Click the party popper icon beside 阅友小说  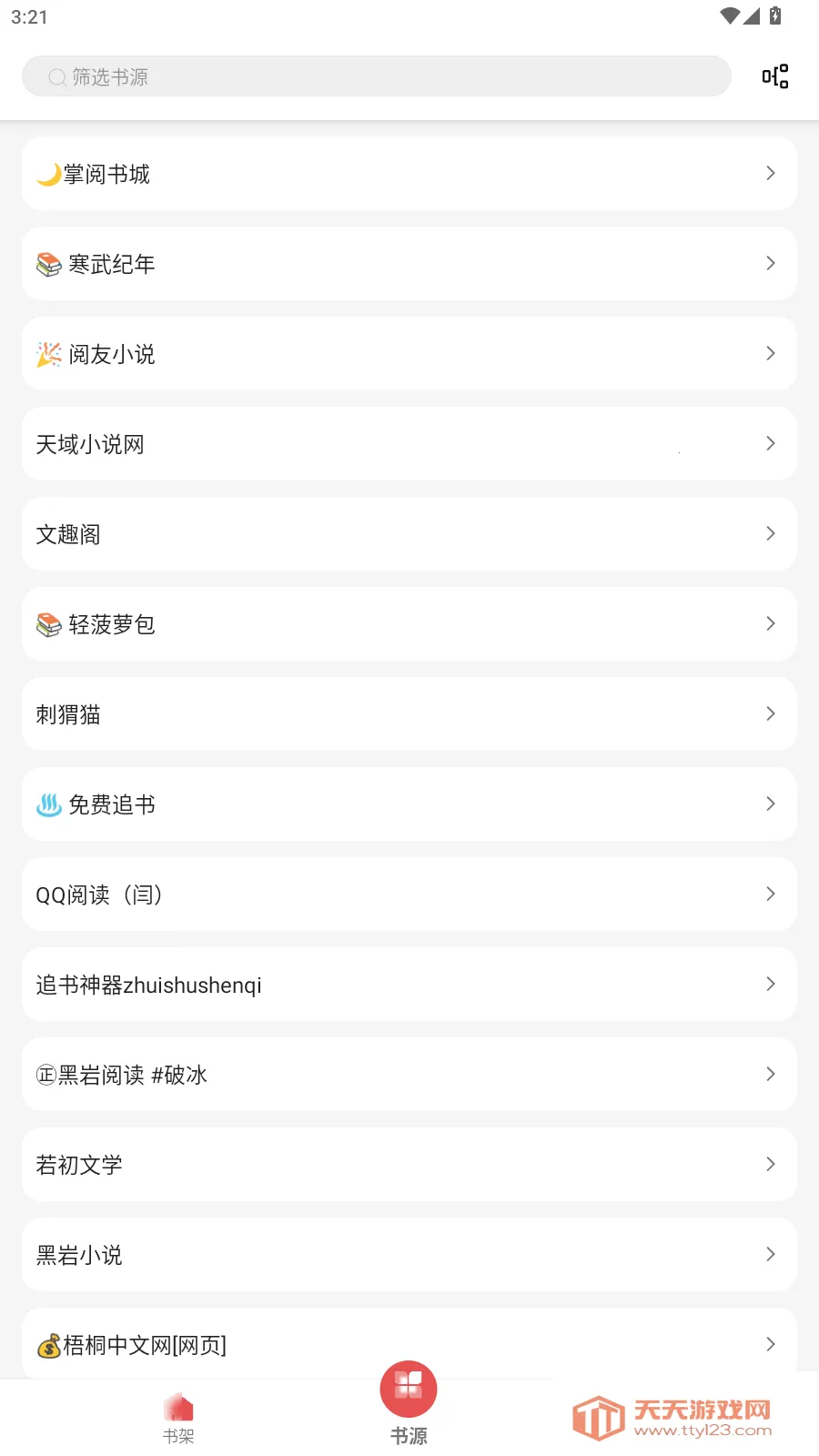click(x=47, y=353)
